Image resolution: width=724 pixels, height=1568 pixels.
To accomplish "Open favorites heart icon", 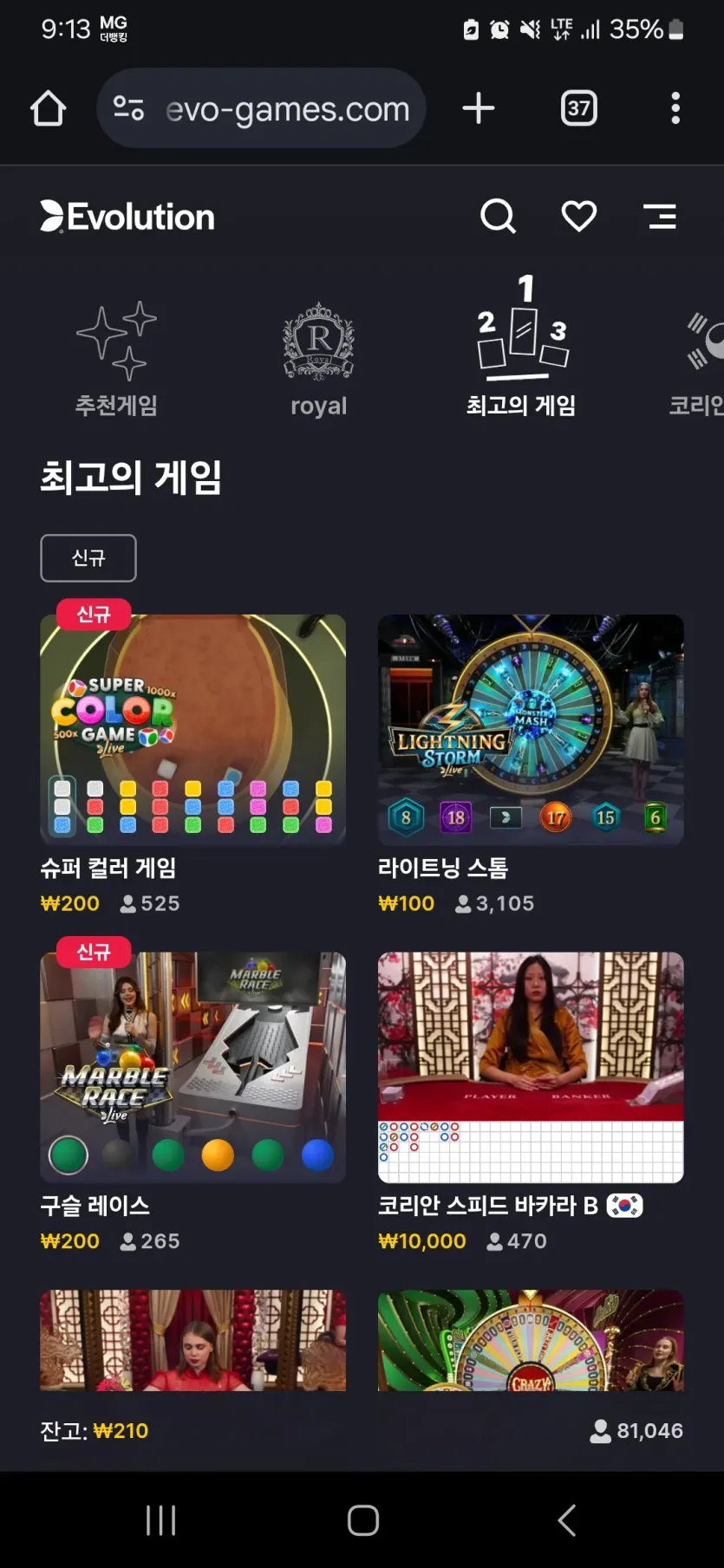I will click(578, 216).
